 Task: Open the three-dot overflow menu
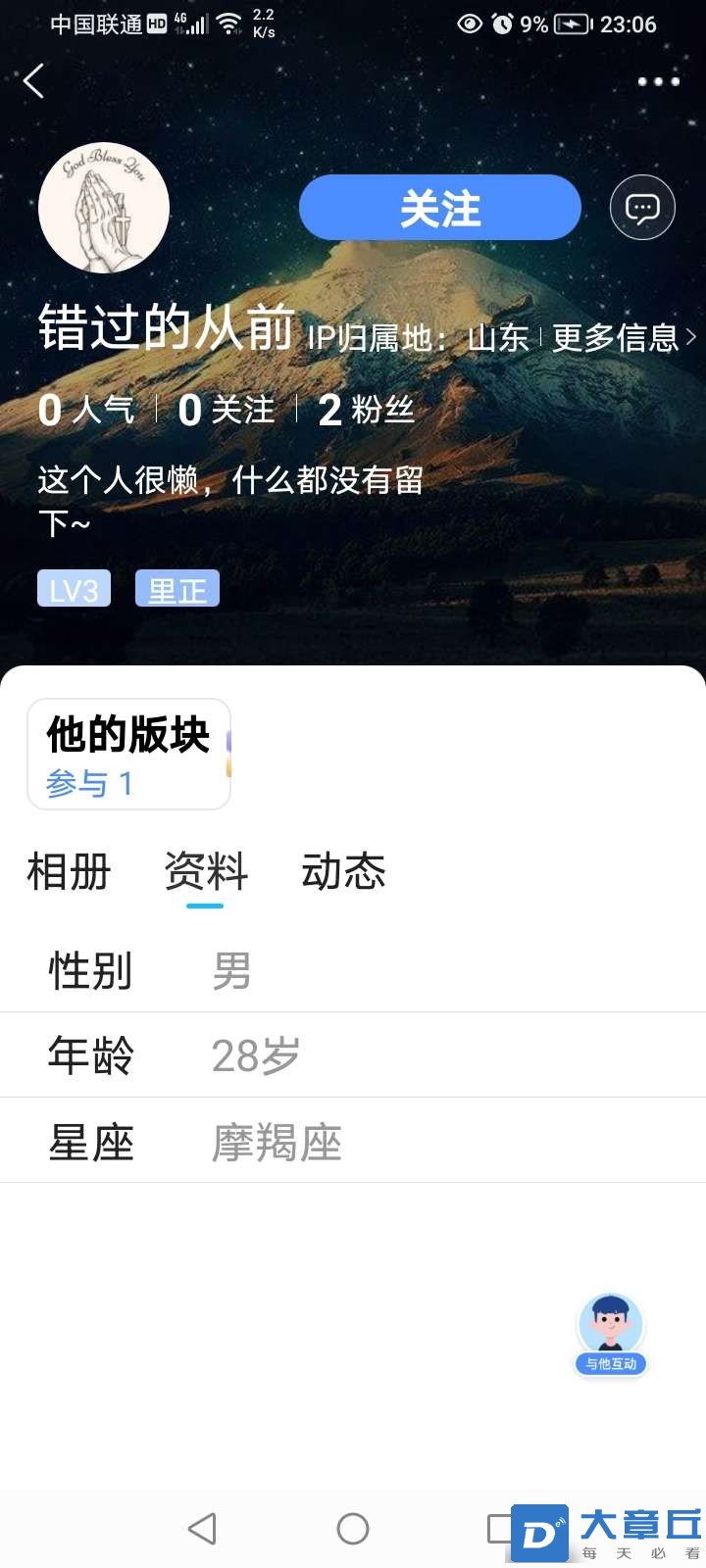[x=658, y=81]
